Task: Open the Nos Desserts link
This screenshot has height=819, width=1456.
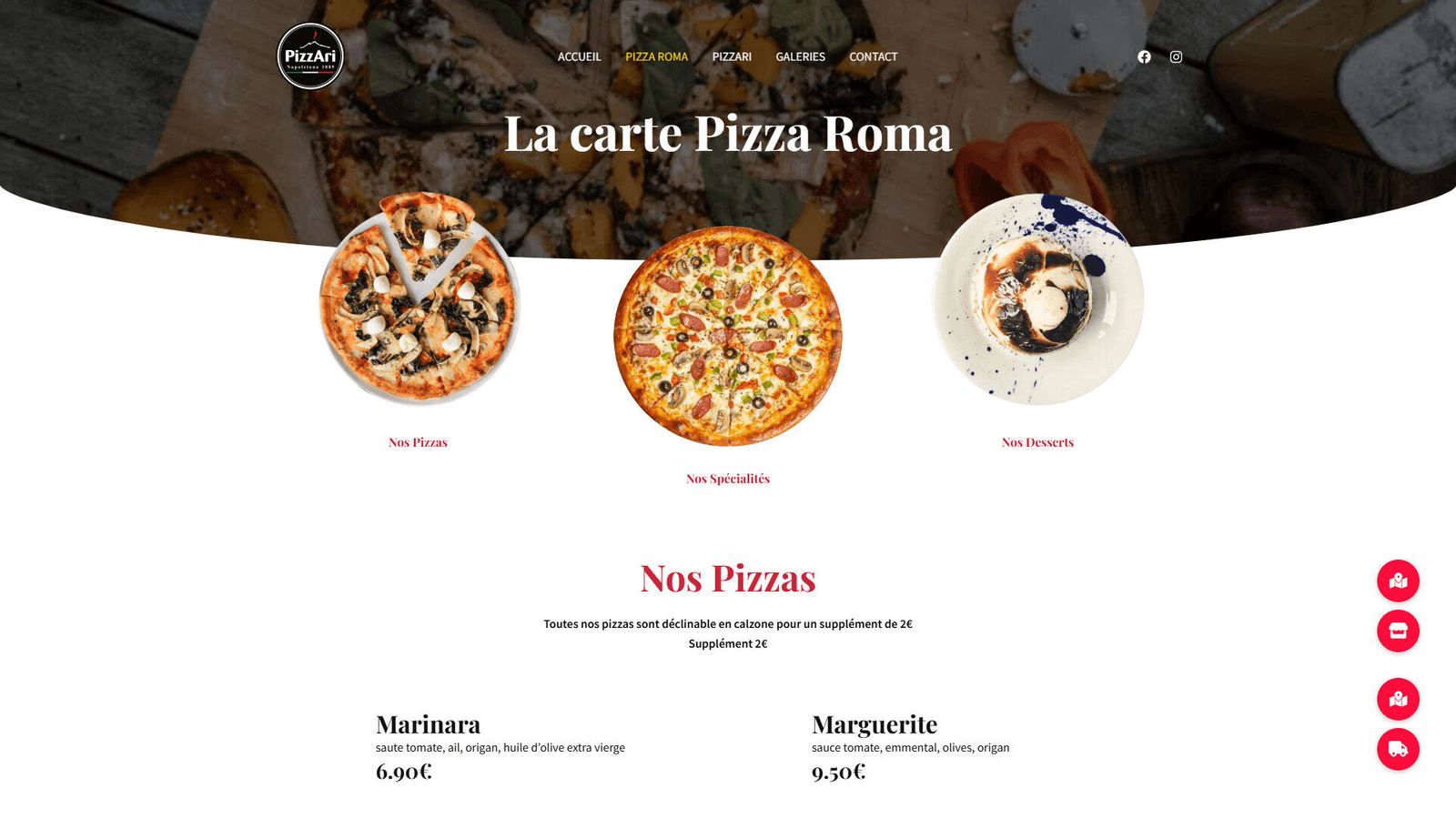Action: pos(1037,442)
